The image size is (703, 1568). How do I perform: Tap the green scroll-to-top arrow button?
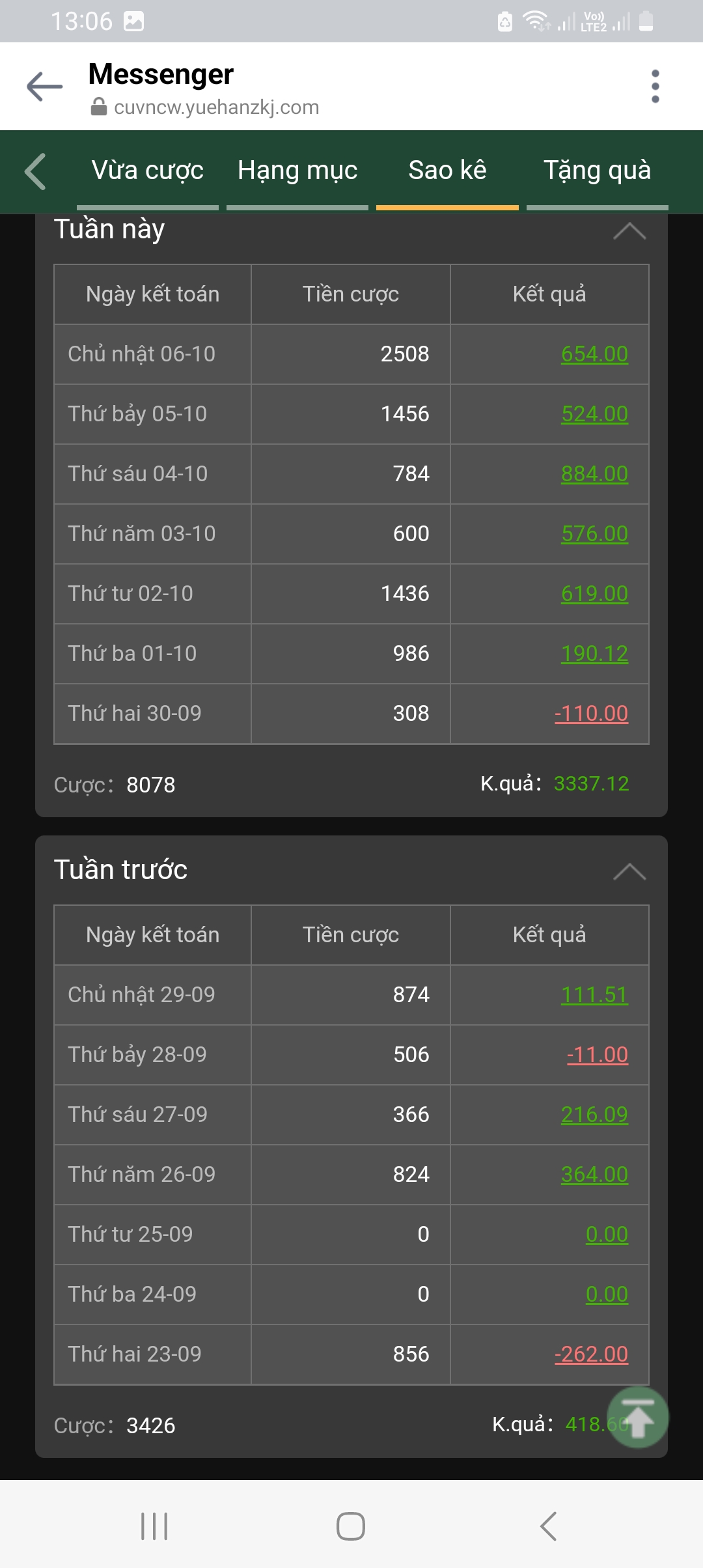pos(638,1418)
